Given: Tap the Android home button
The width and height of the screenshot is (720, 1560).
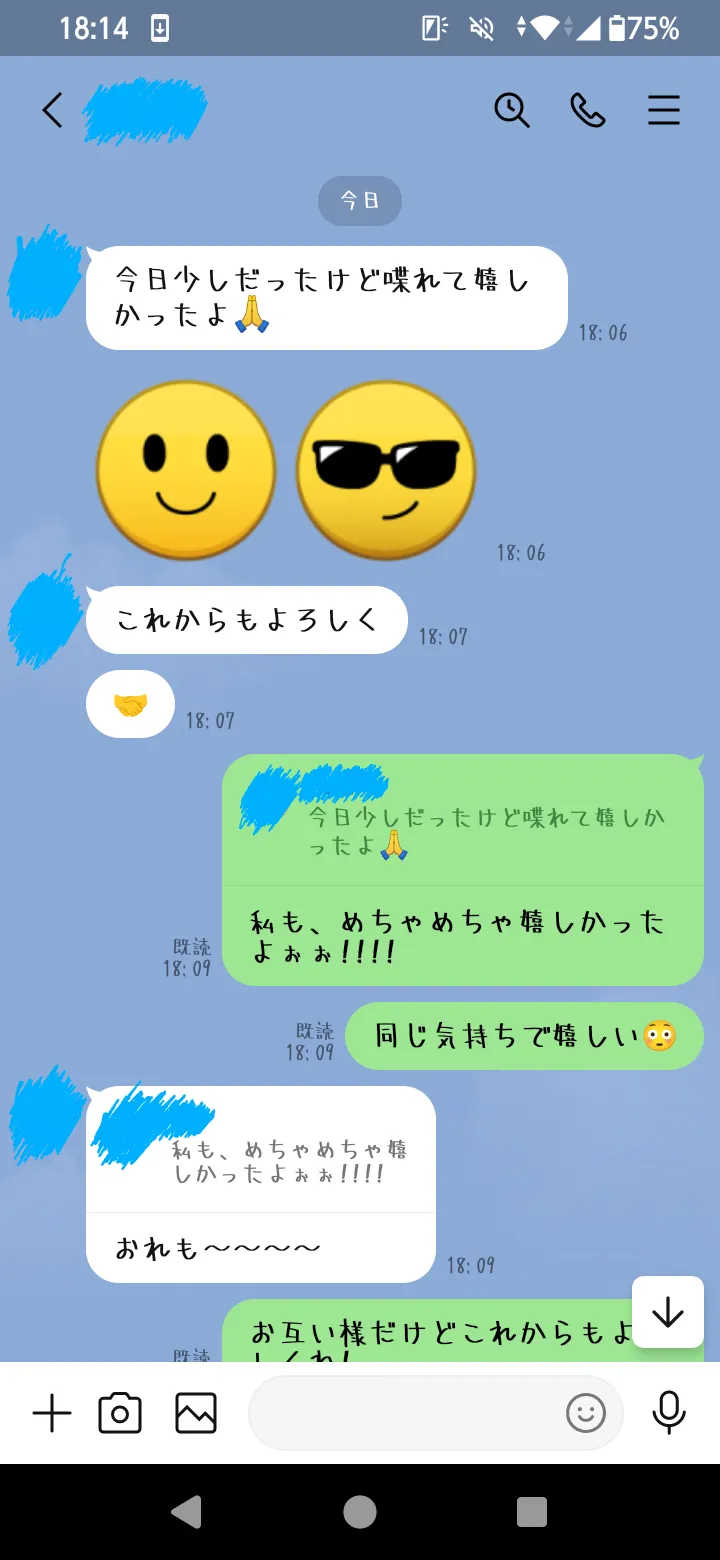Looking at the screenshot, I should (360, 1511).
